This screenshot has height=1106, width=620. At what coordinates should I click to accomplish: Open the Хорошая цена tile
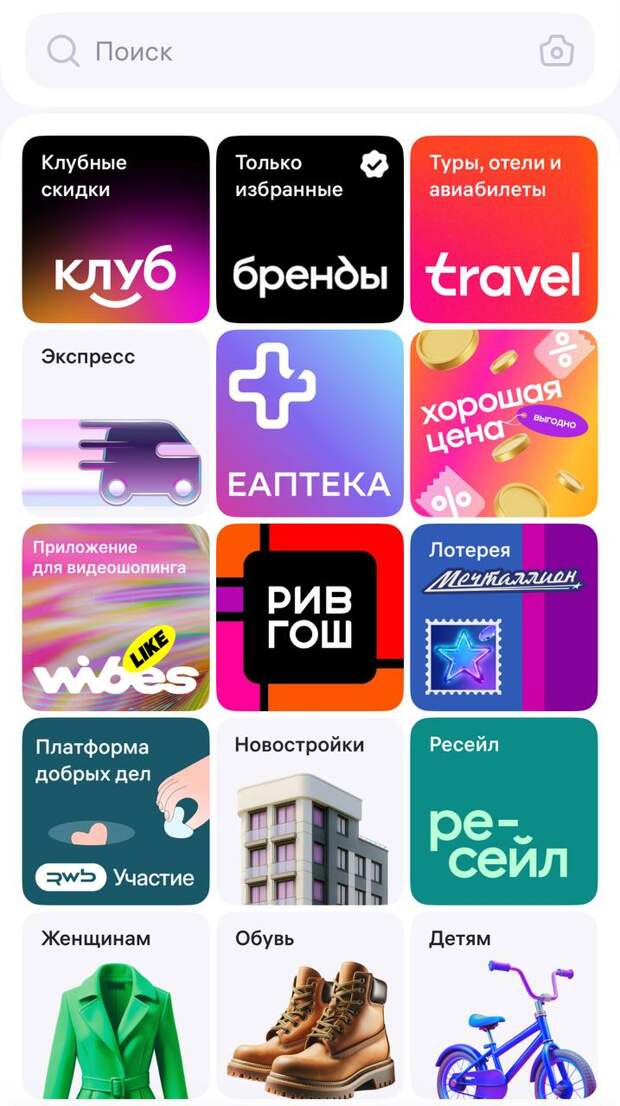(x=504, y=423)
